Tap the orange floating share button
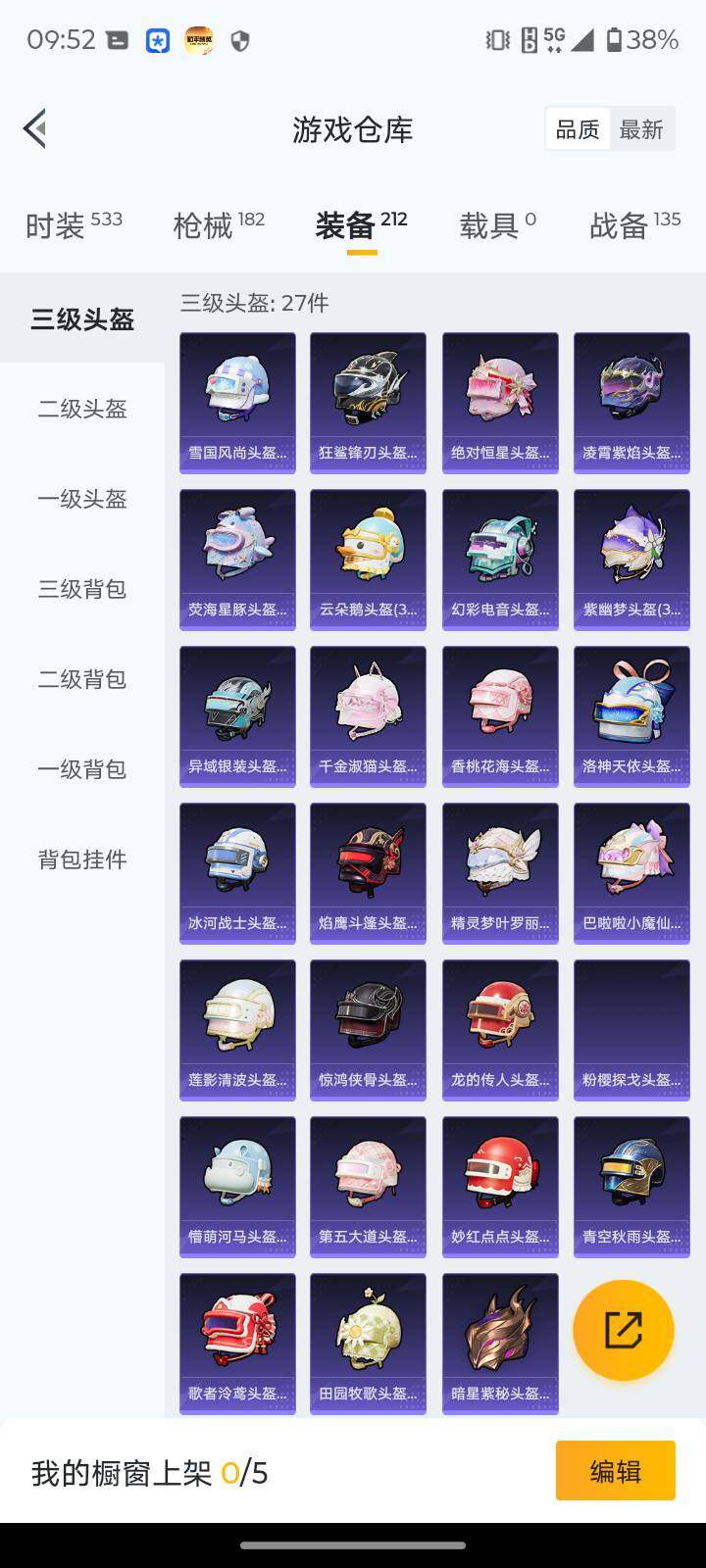Viewport: 706px width, 1568px height. (x=623, y=1330)
